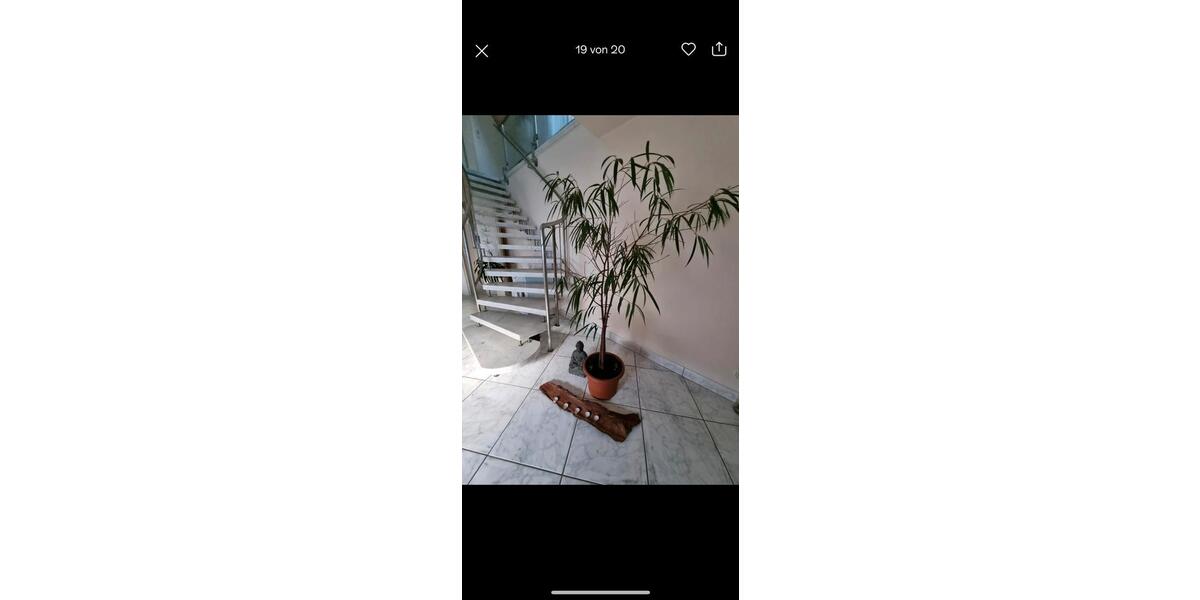Save this listing with the heart icon
The image size is (1200, 600).
pos(688,49)
